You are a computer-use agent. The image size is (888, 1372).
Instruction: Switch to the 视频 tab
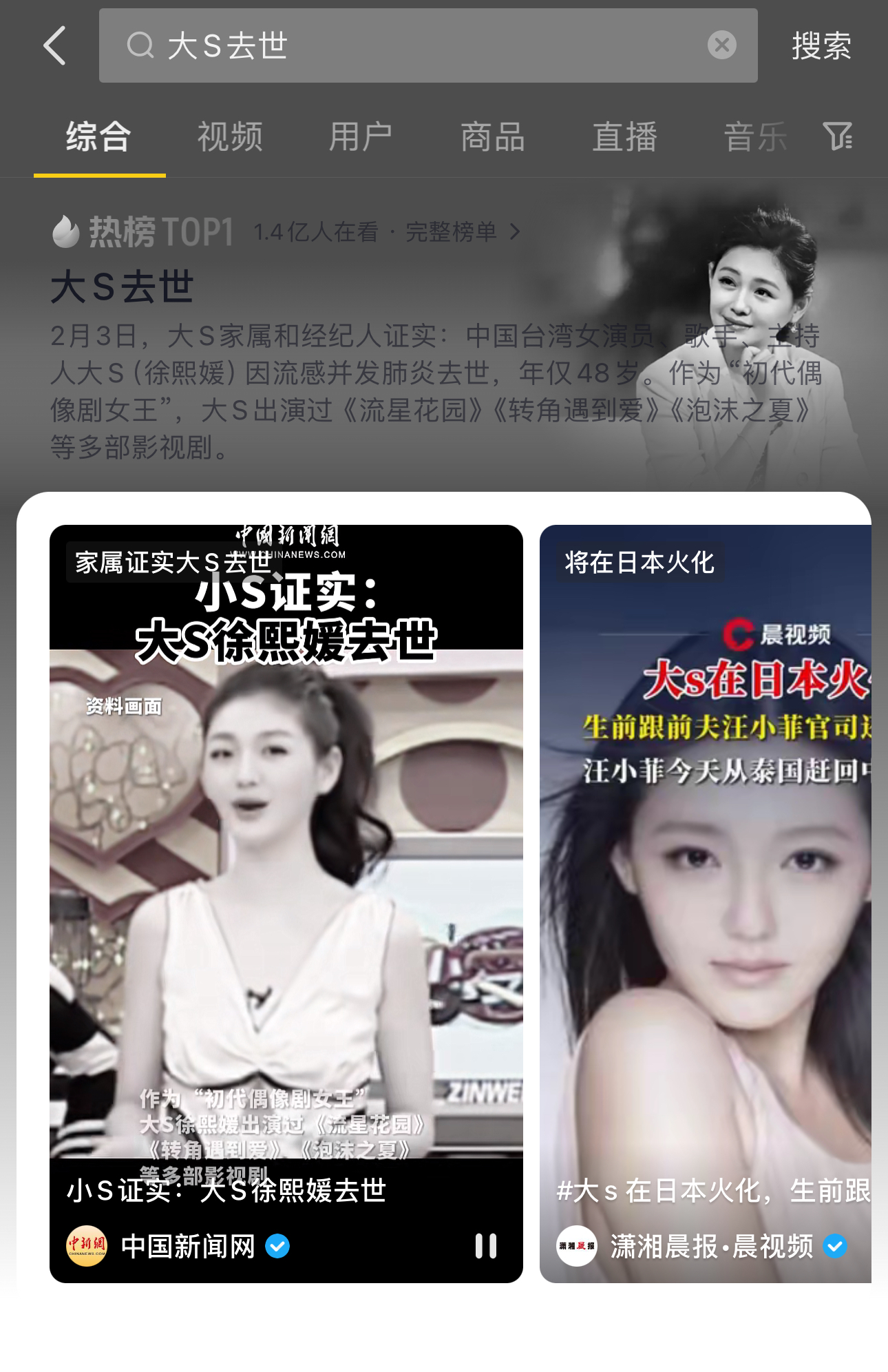[x=230, y=136]
